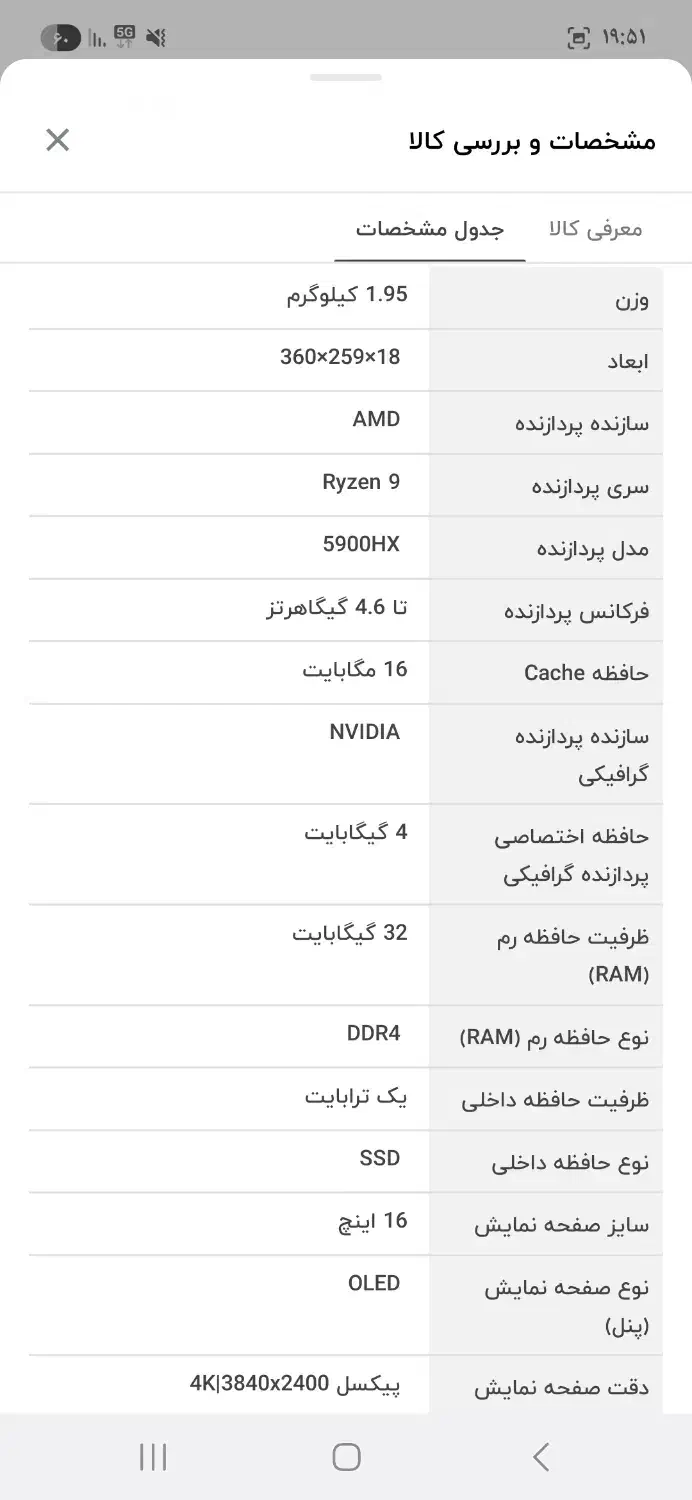
Task: Go back using the system back button
Action: pyautogui.click(x=541, y=1457)
